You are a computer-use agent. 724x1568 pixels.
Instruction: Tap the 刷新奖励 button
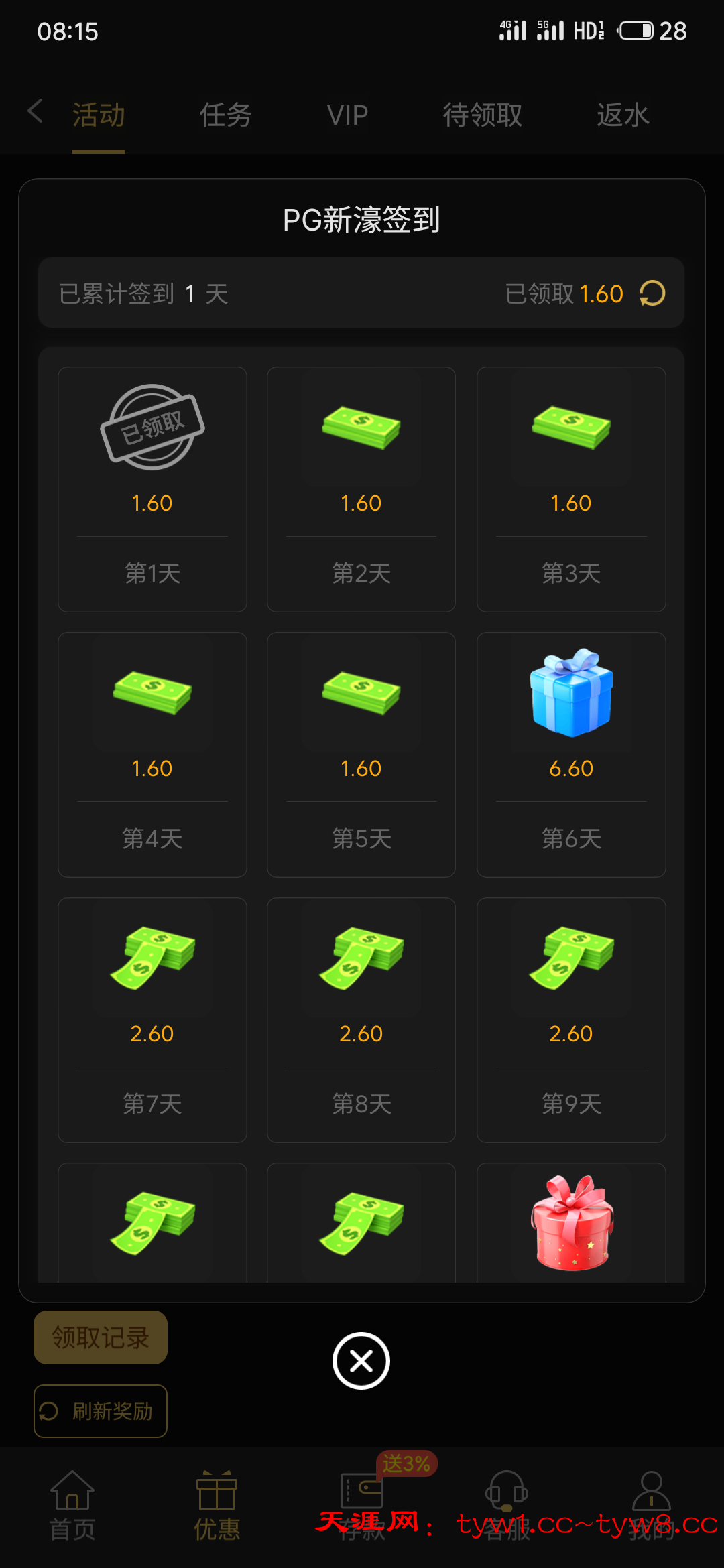tap(101, 1411)
